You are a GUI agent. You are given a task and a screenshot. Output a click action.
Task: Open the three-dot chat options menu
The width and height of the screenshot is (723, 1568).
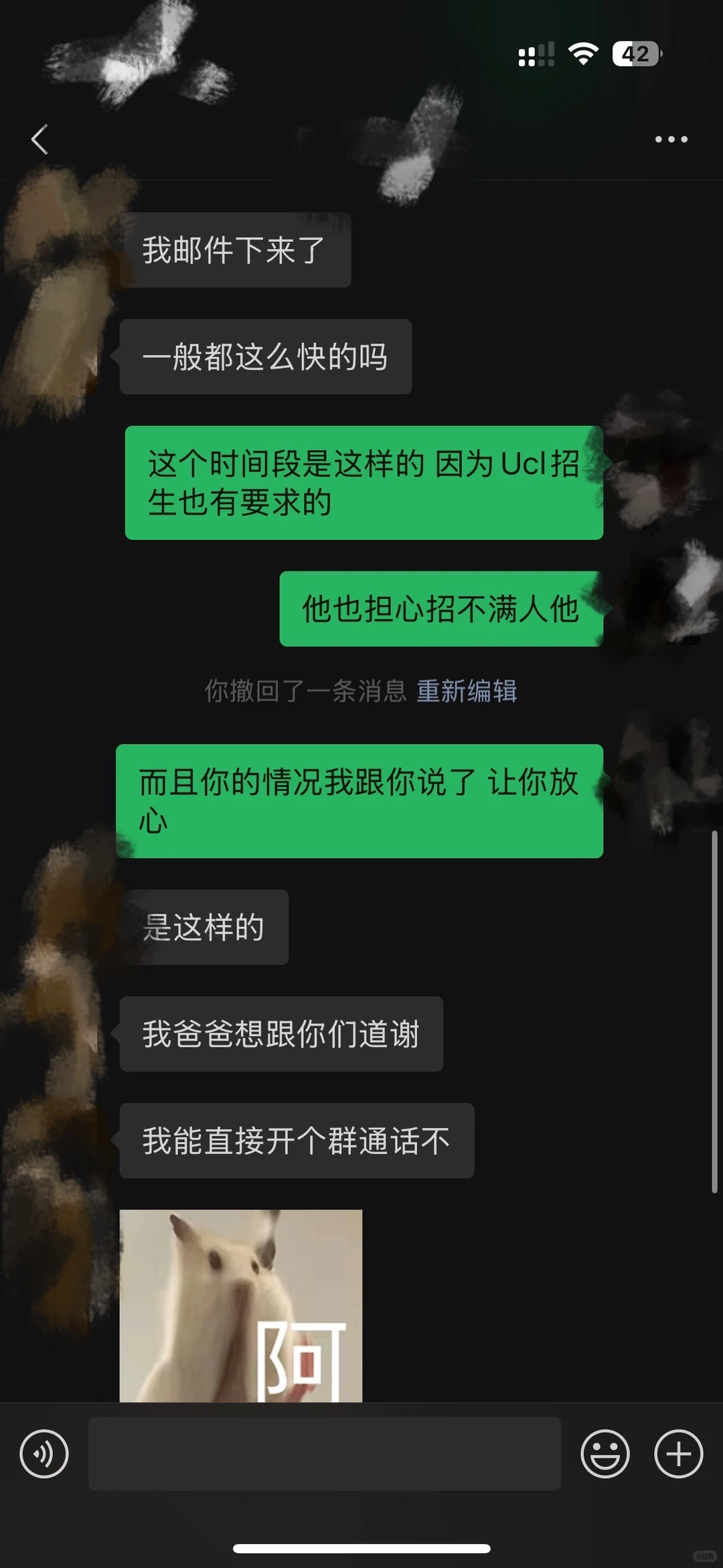point(671,139)
